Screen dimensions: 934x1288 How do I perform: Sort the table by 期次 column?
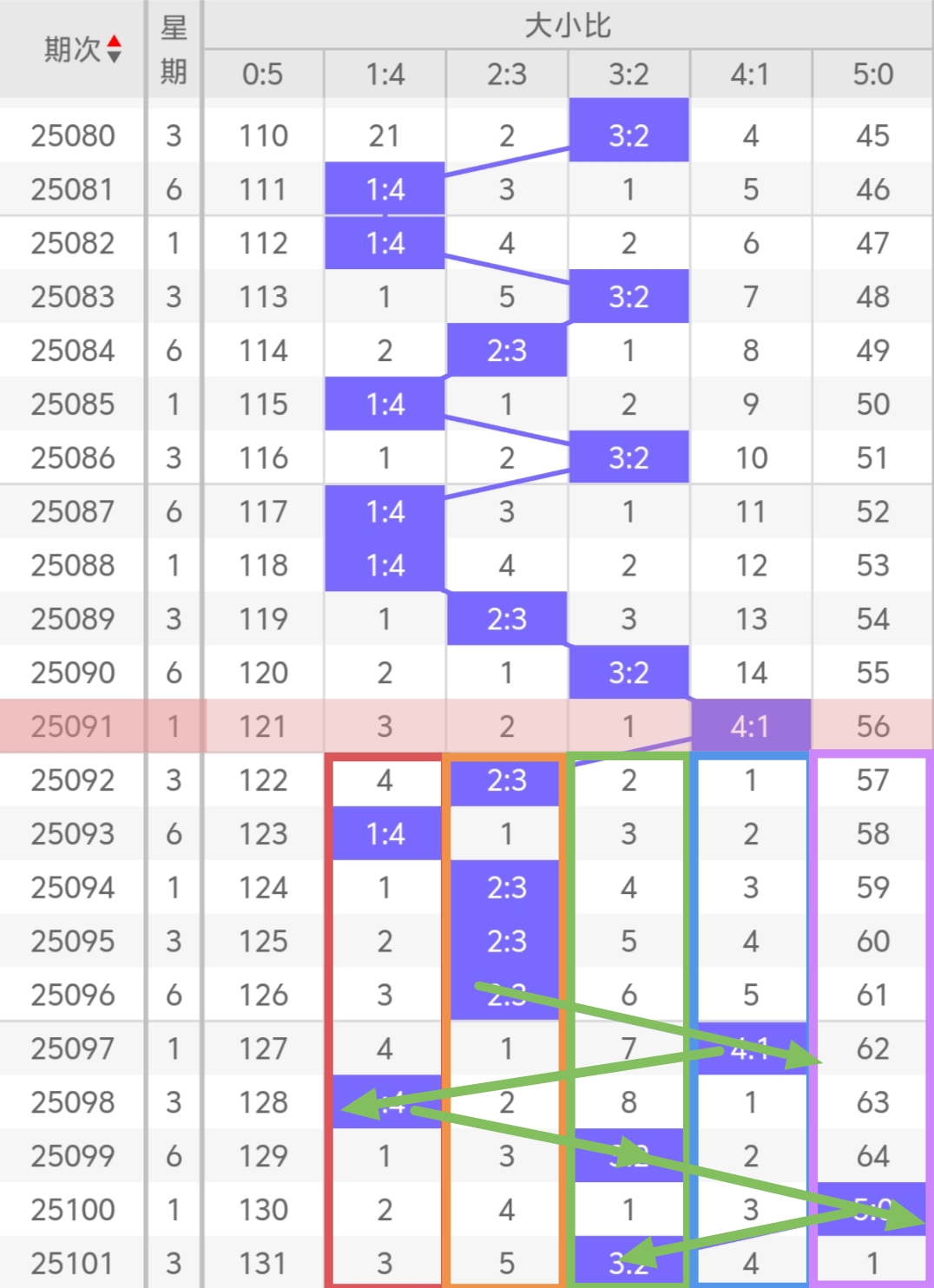tap(114, 49)
